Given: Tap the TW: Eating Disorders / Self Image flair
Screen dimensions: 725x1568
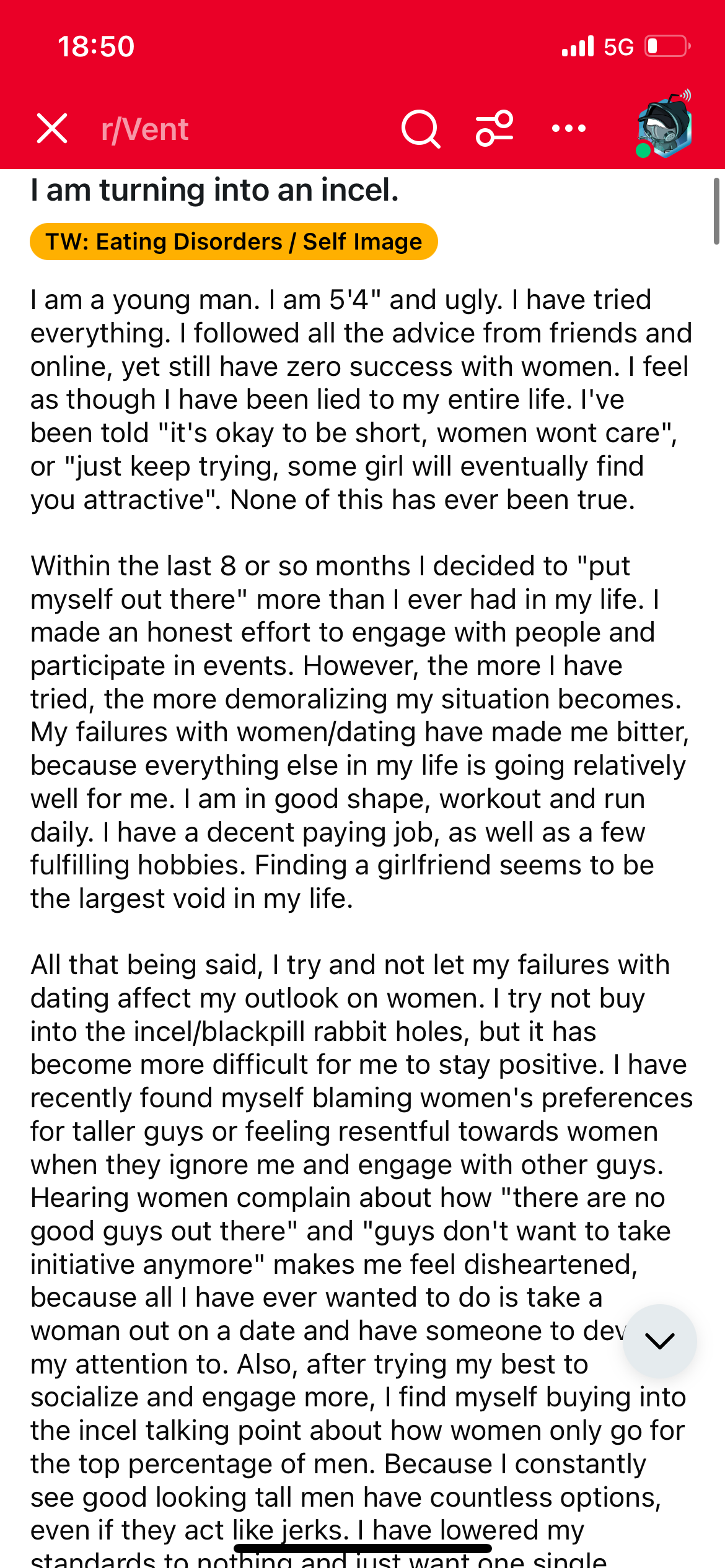Looking at the screenshot, I should (x=234, y=242).
